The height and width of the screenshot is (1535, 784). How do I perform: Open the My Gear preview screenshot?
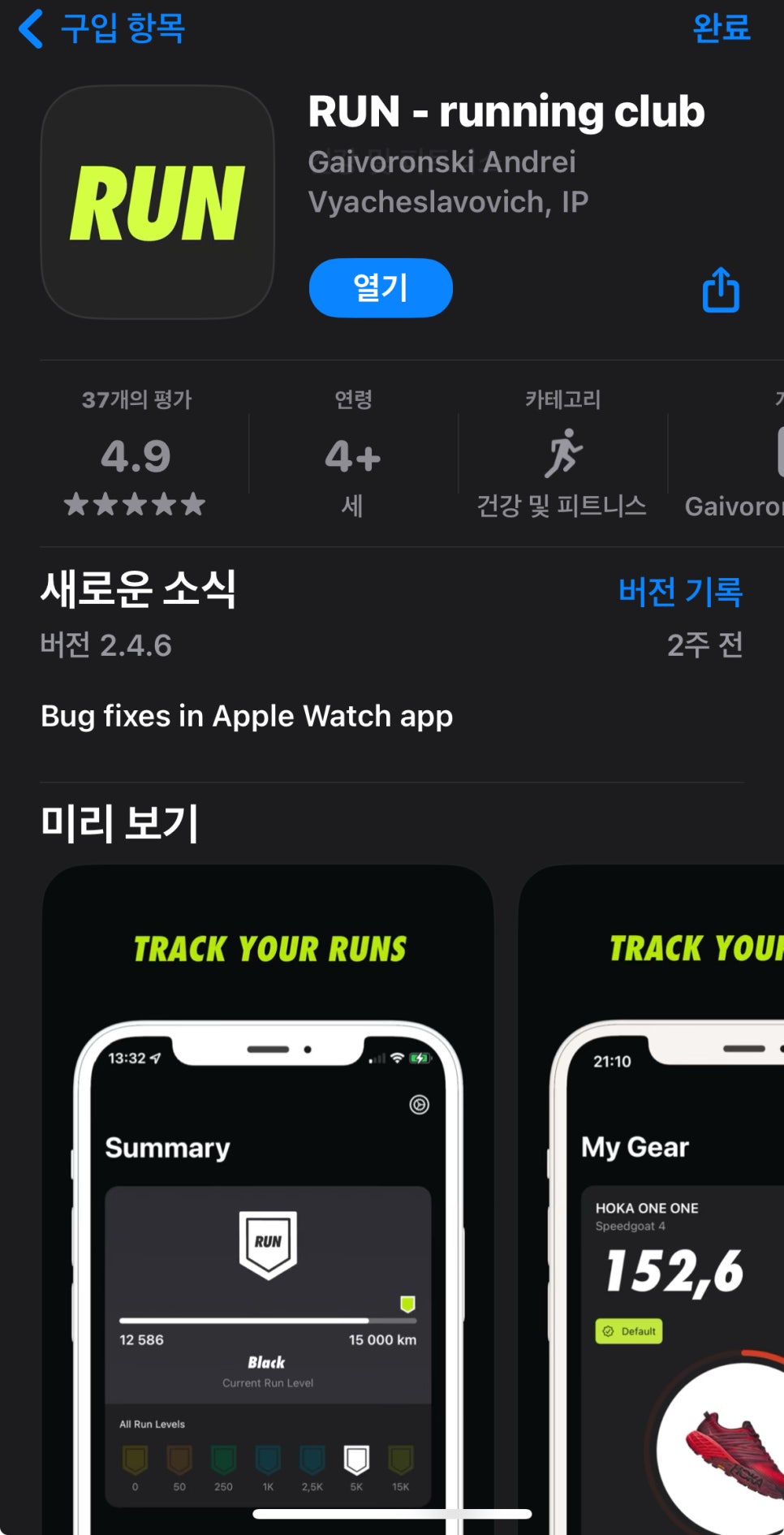click(651, 1200)
